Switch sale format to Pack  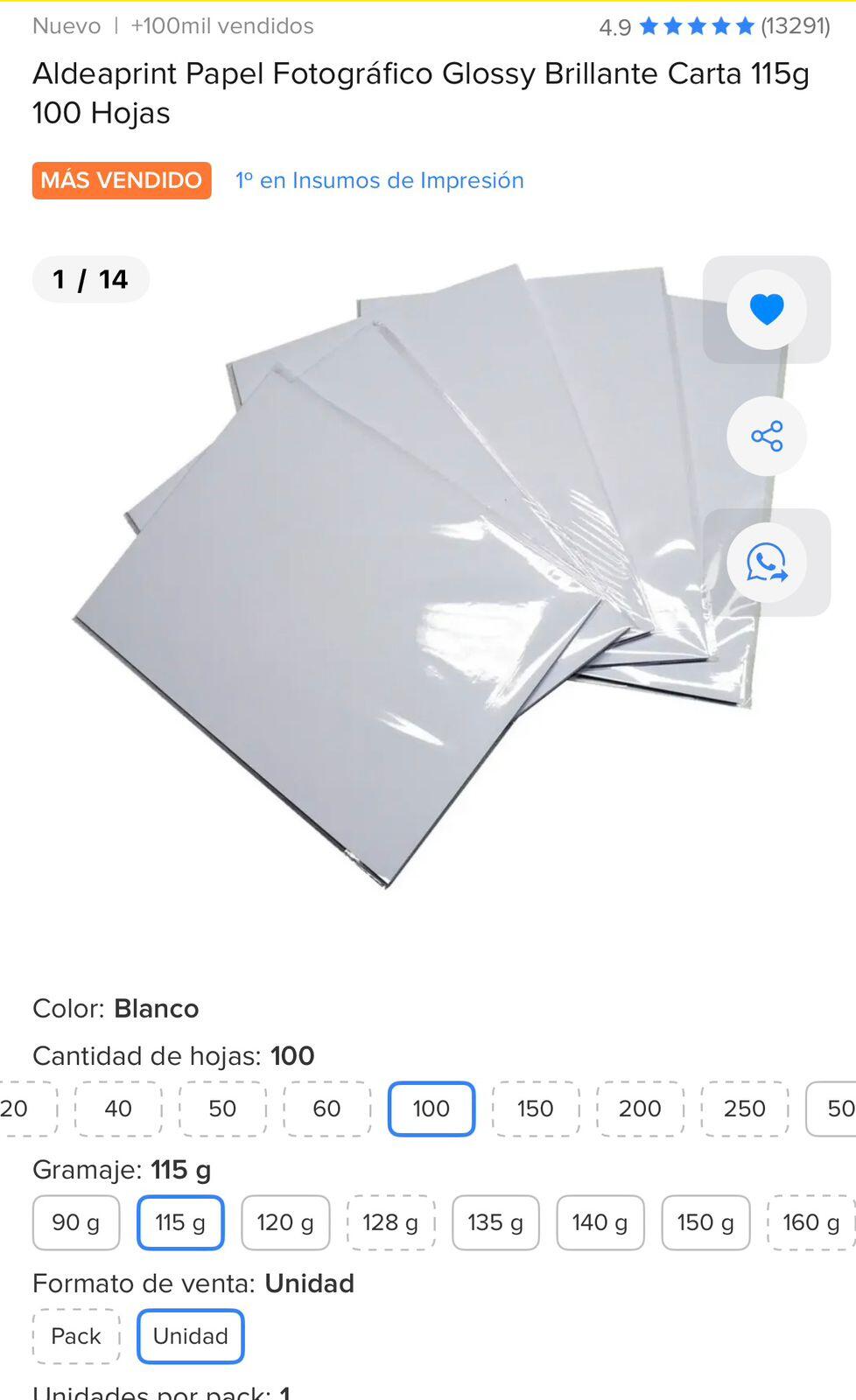click(x=76, y=1336)
